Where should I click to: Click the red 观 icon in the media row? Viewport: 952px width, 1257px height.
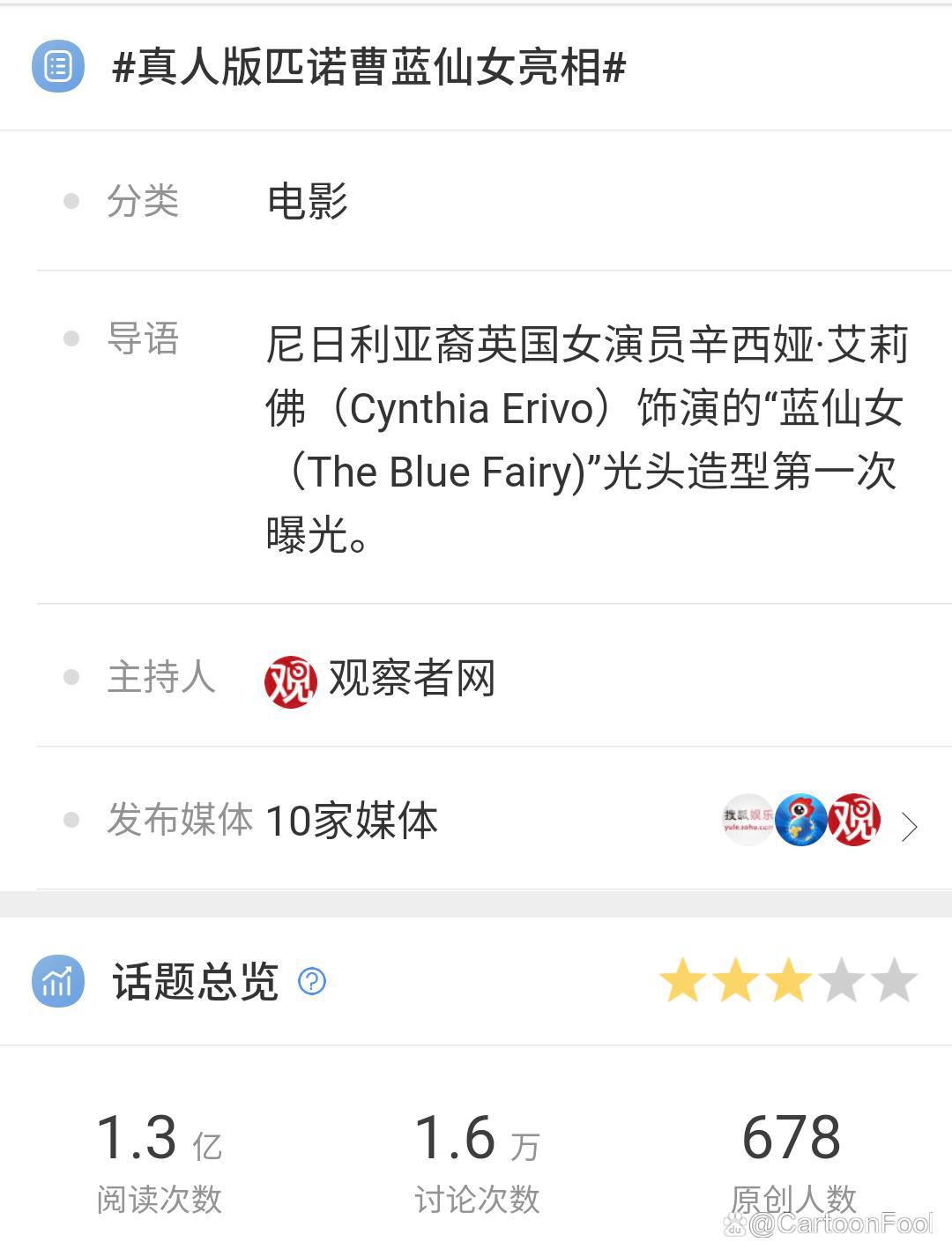pyautogui.click(x=853, y=820)
